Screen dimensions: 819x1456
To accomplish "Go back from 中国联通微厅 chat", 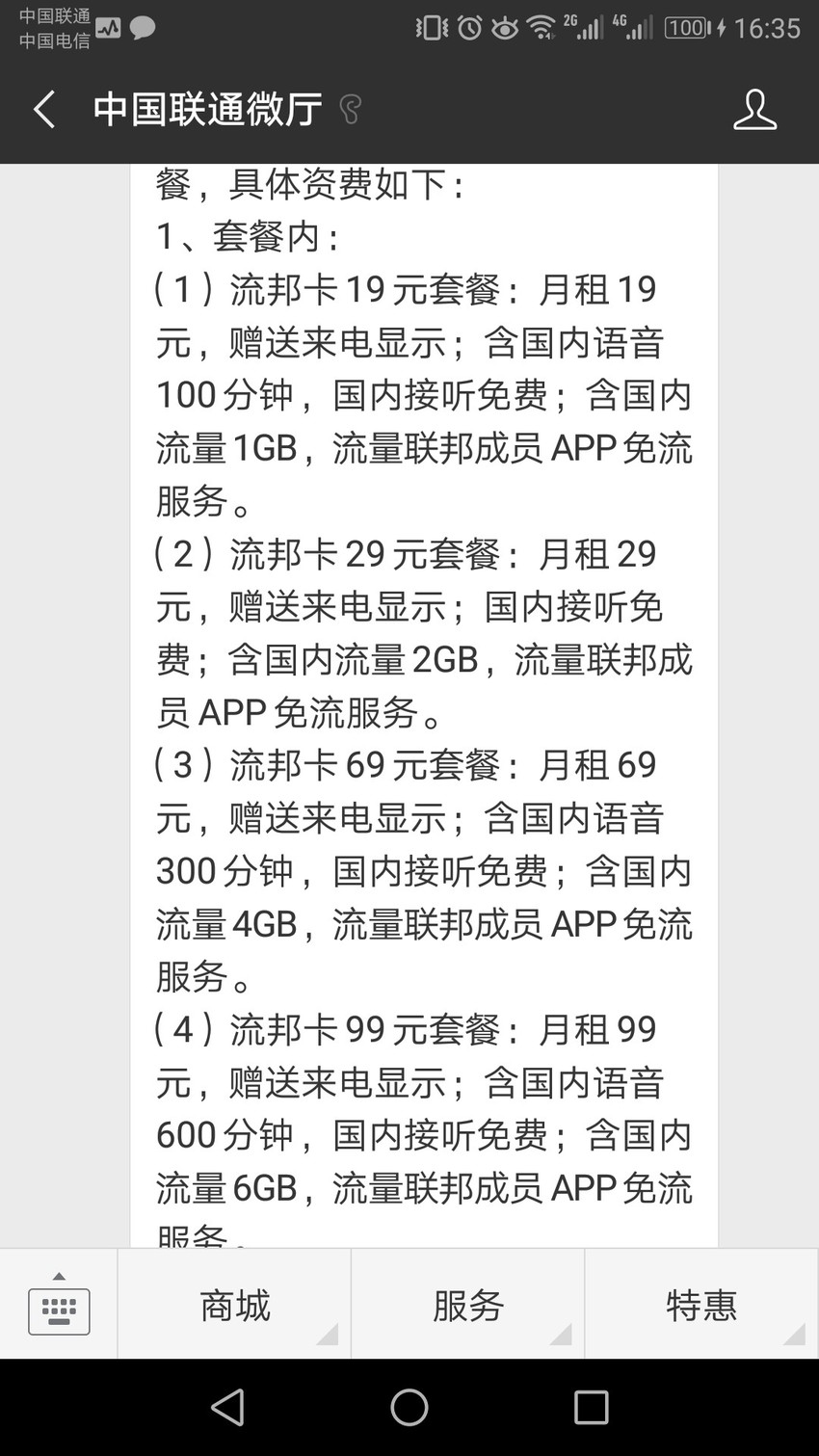I will coord(44,109).
